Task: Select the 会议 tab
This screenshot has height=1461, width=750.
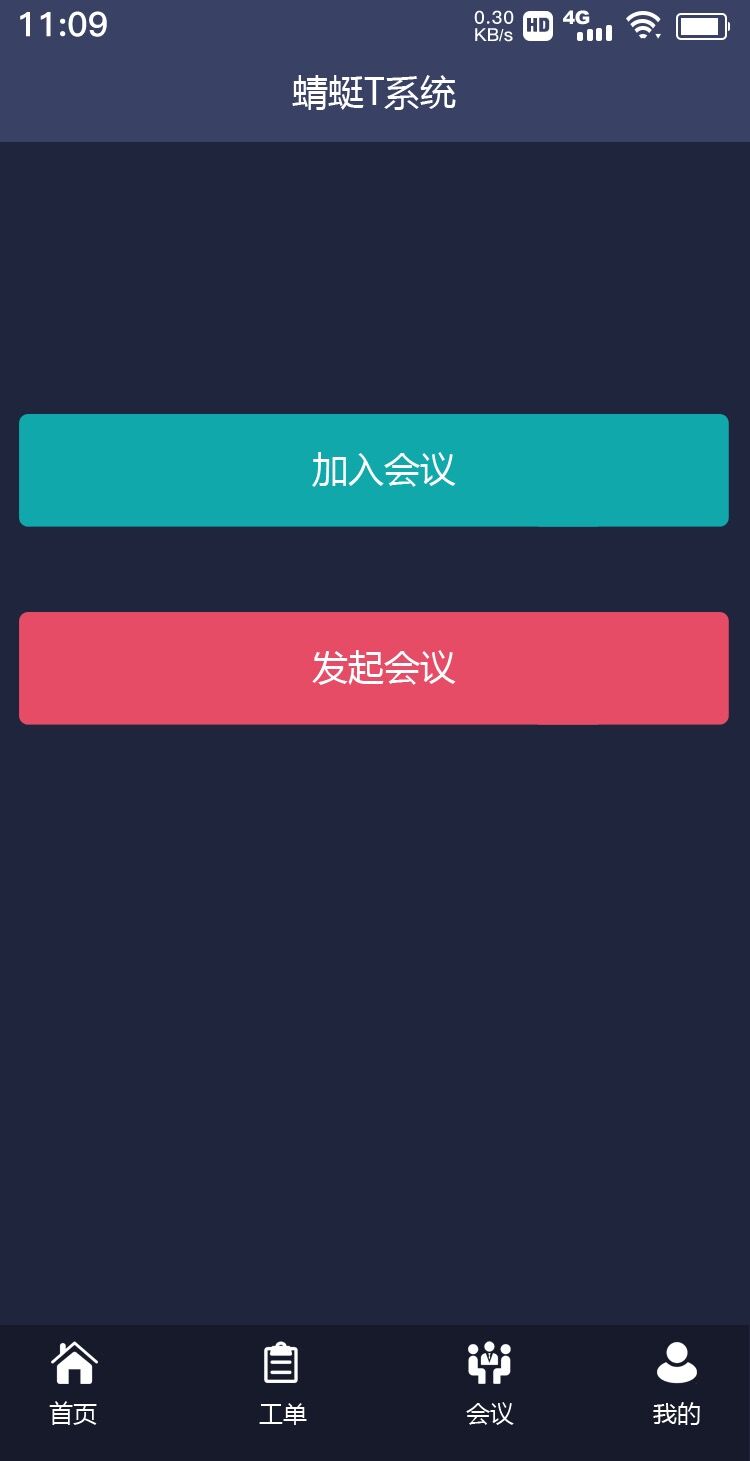Action: pyautogui.click(x=489, y=1385)
